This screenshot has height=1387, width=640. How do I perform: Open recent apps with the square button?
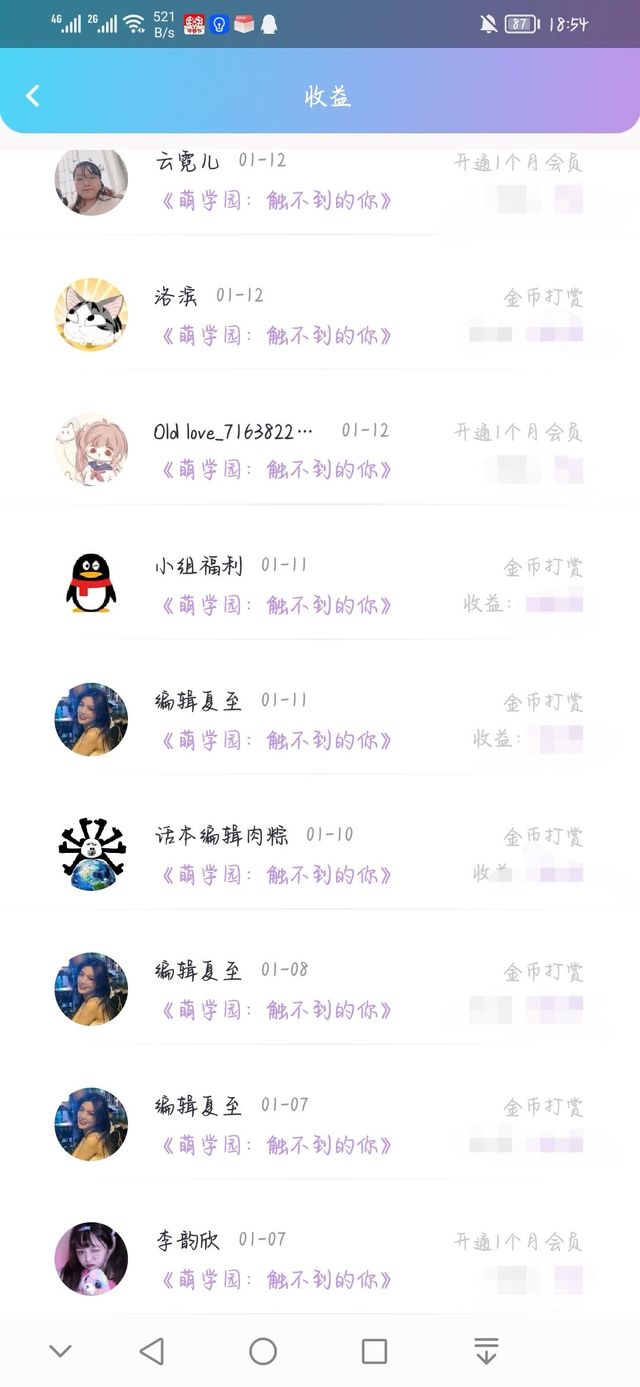[374, 1352]
